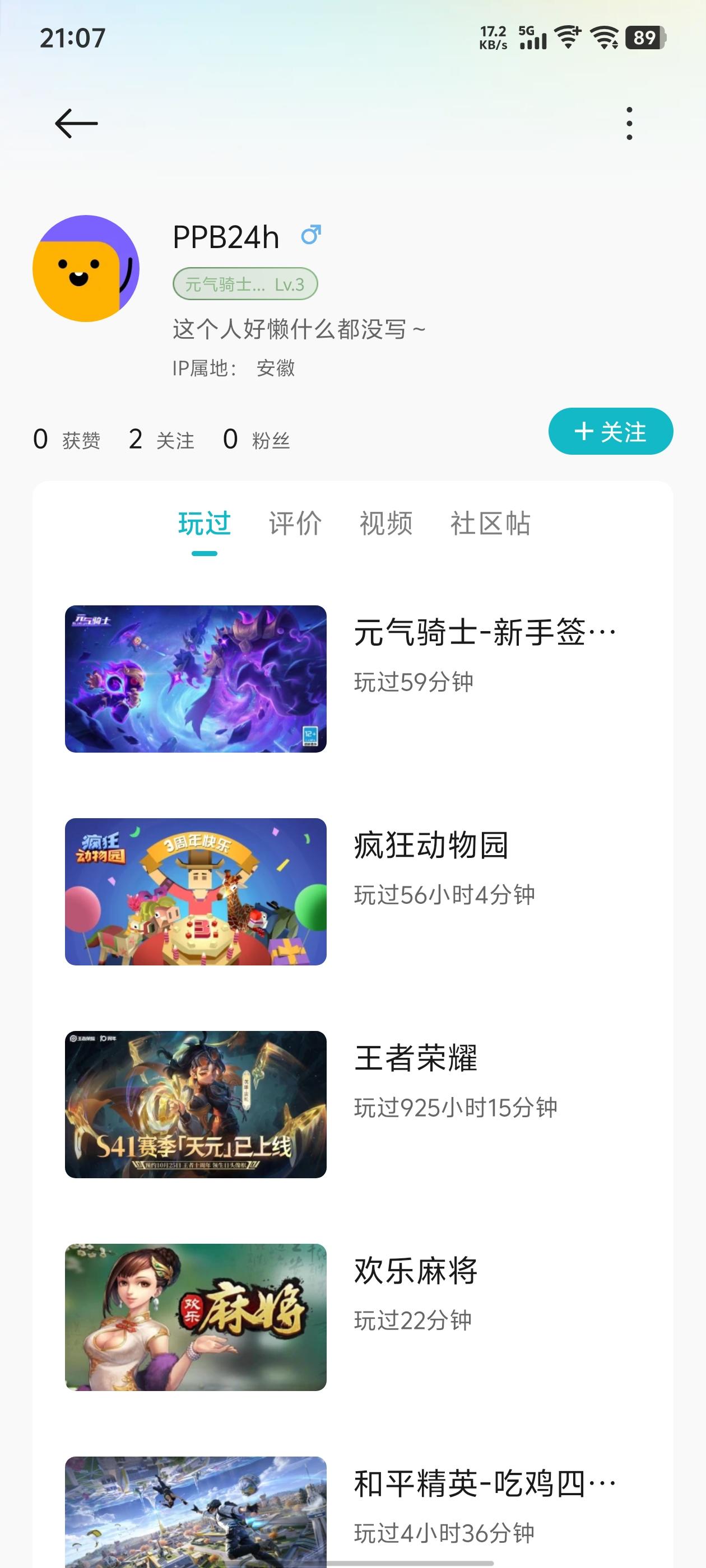The width and height of the screenshot is (706, 1568).
Task: Switch to the 评价 tab
Action: click(295, 524)
